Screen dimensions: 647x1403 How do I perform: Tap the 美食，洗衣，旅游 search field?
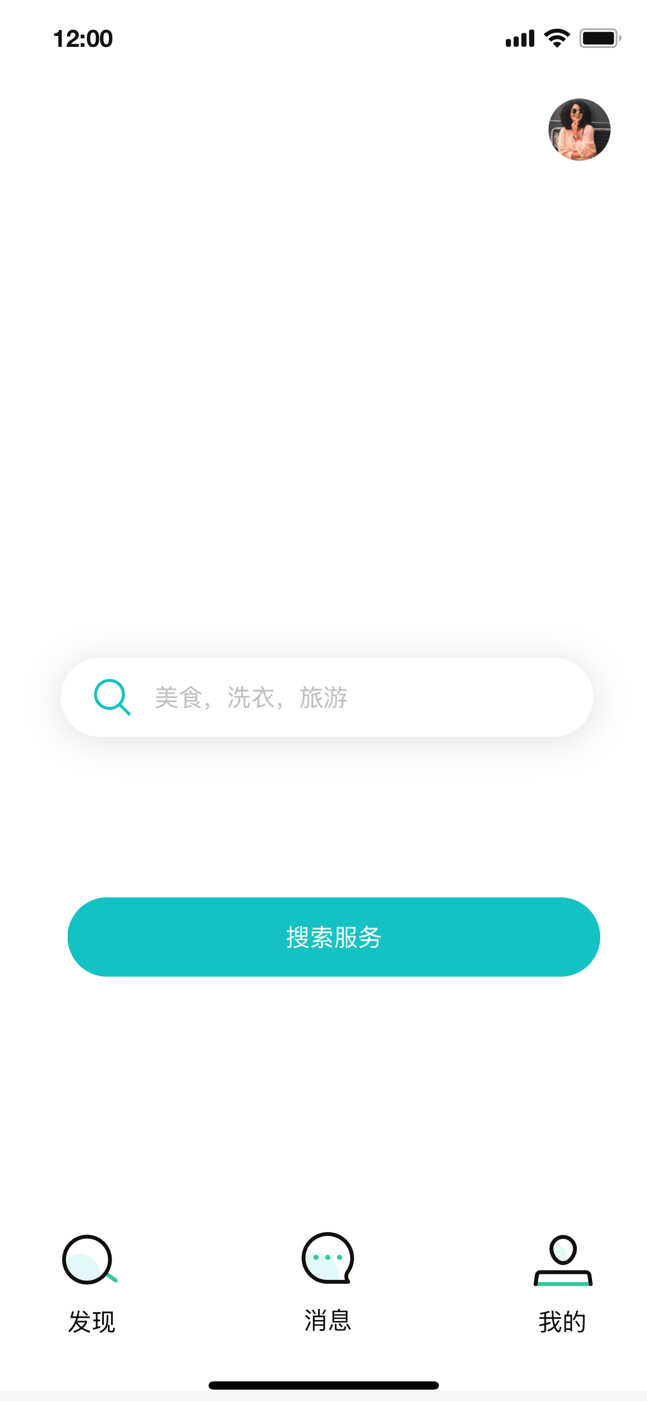click(327, 697)
